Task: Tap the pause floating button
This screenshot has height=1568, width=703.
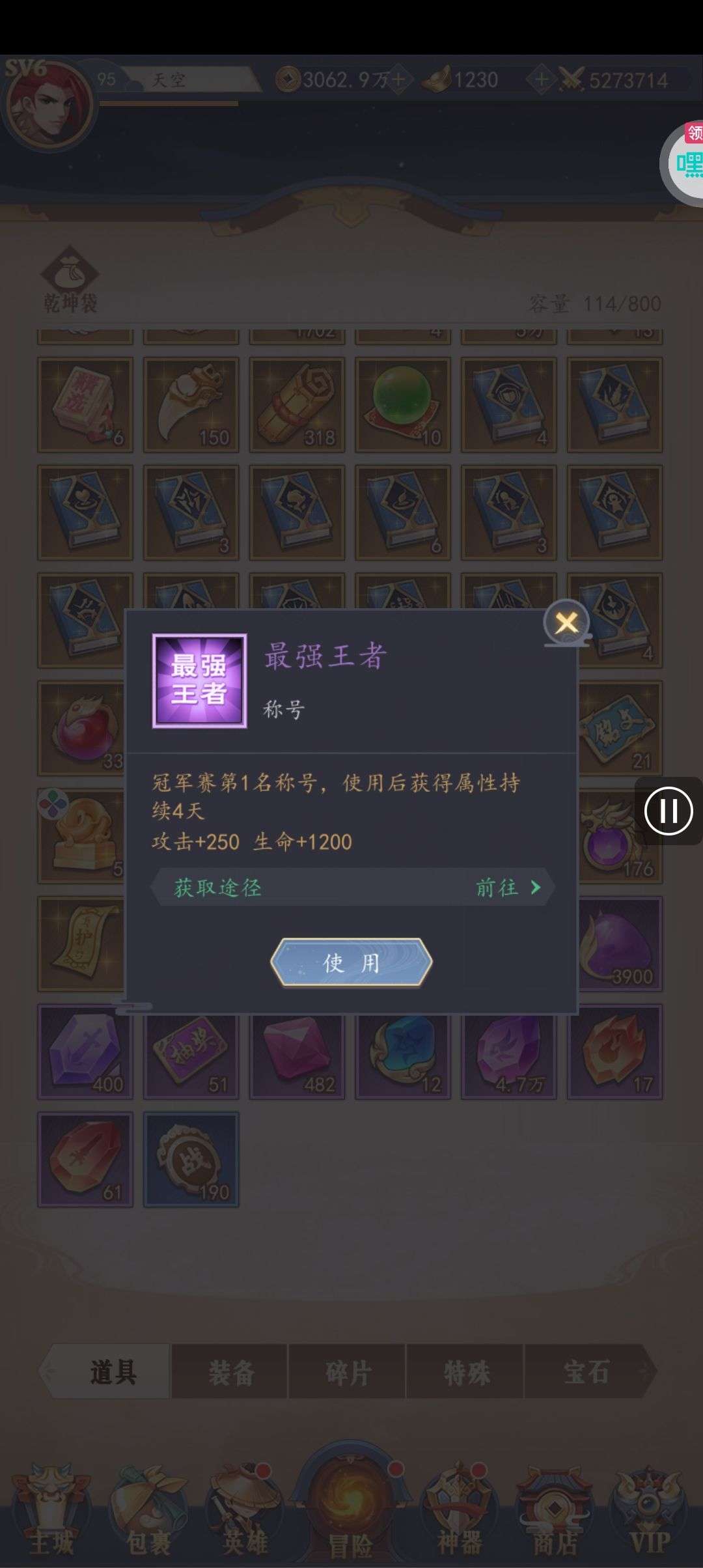Action: [x=669, y=811]
